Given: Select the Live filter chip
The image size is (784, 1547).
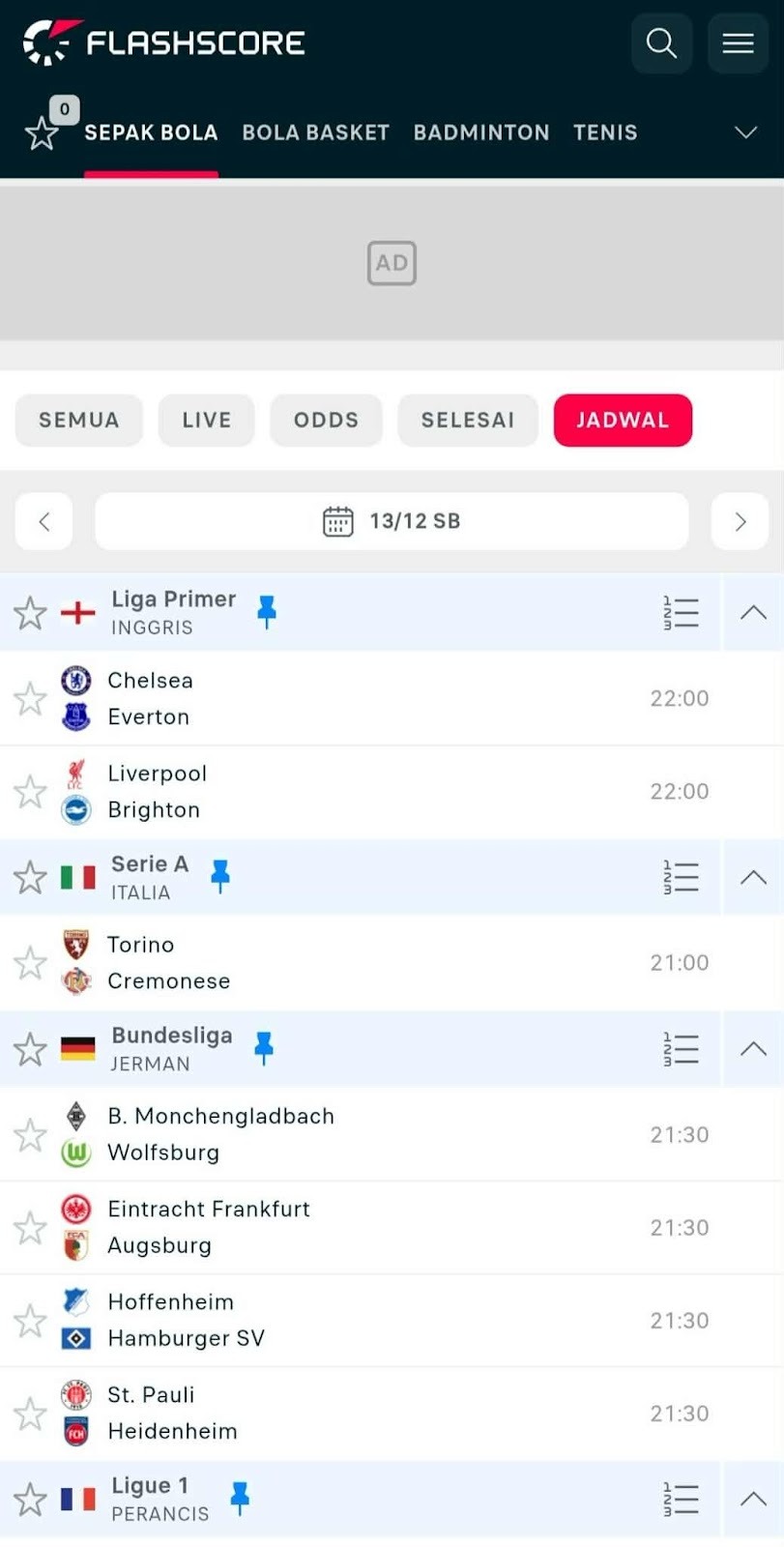Looking at the screenshot, I should (x=206, y=421).
